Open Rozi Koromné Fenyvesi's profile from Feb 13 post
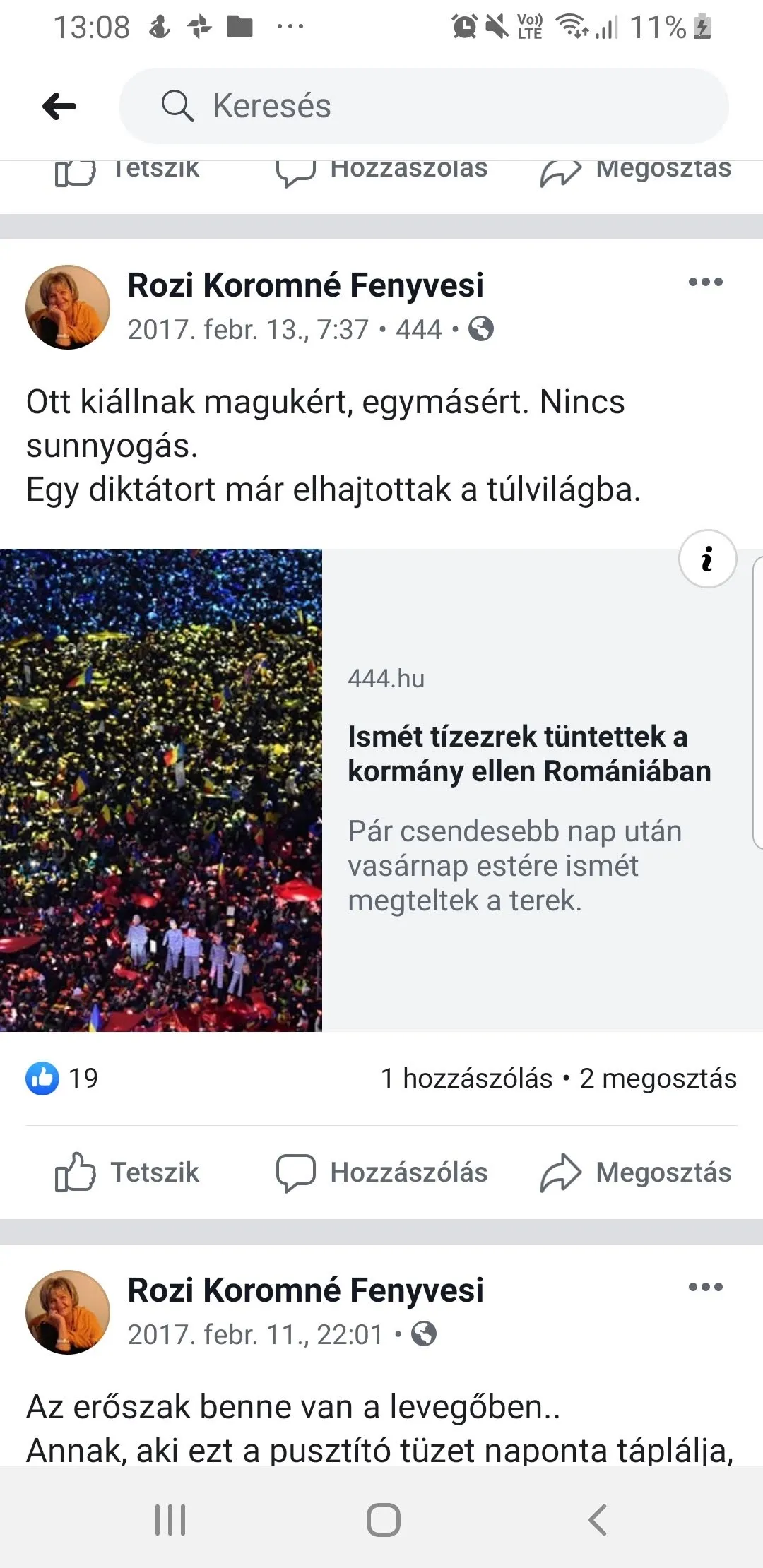 click(305, 285)
